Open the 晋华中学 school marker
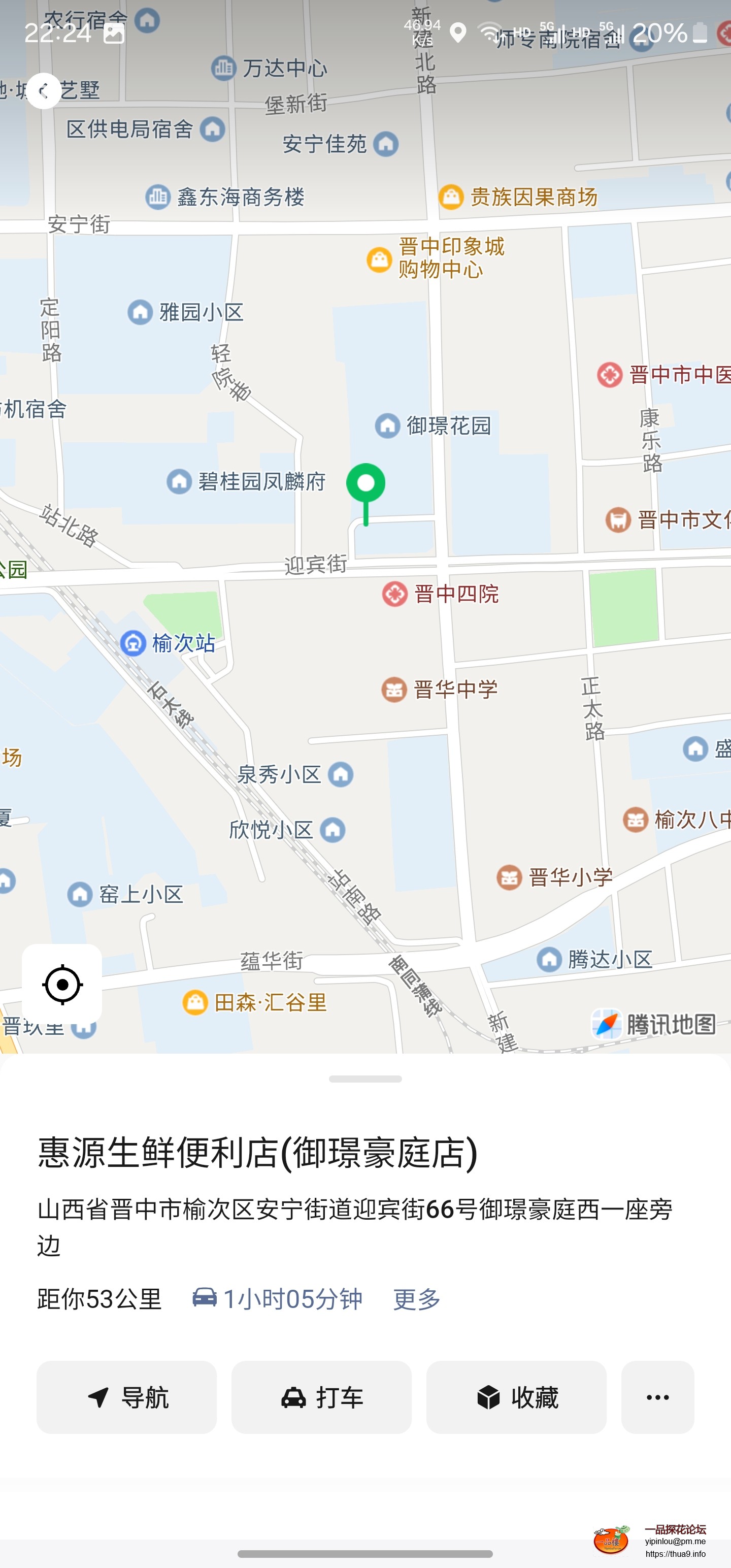Viewport: 731px width, 1568px height. pos(394,690)
